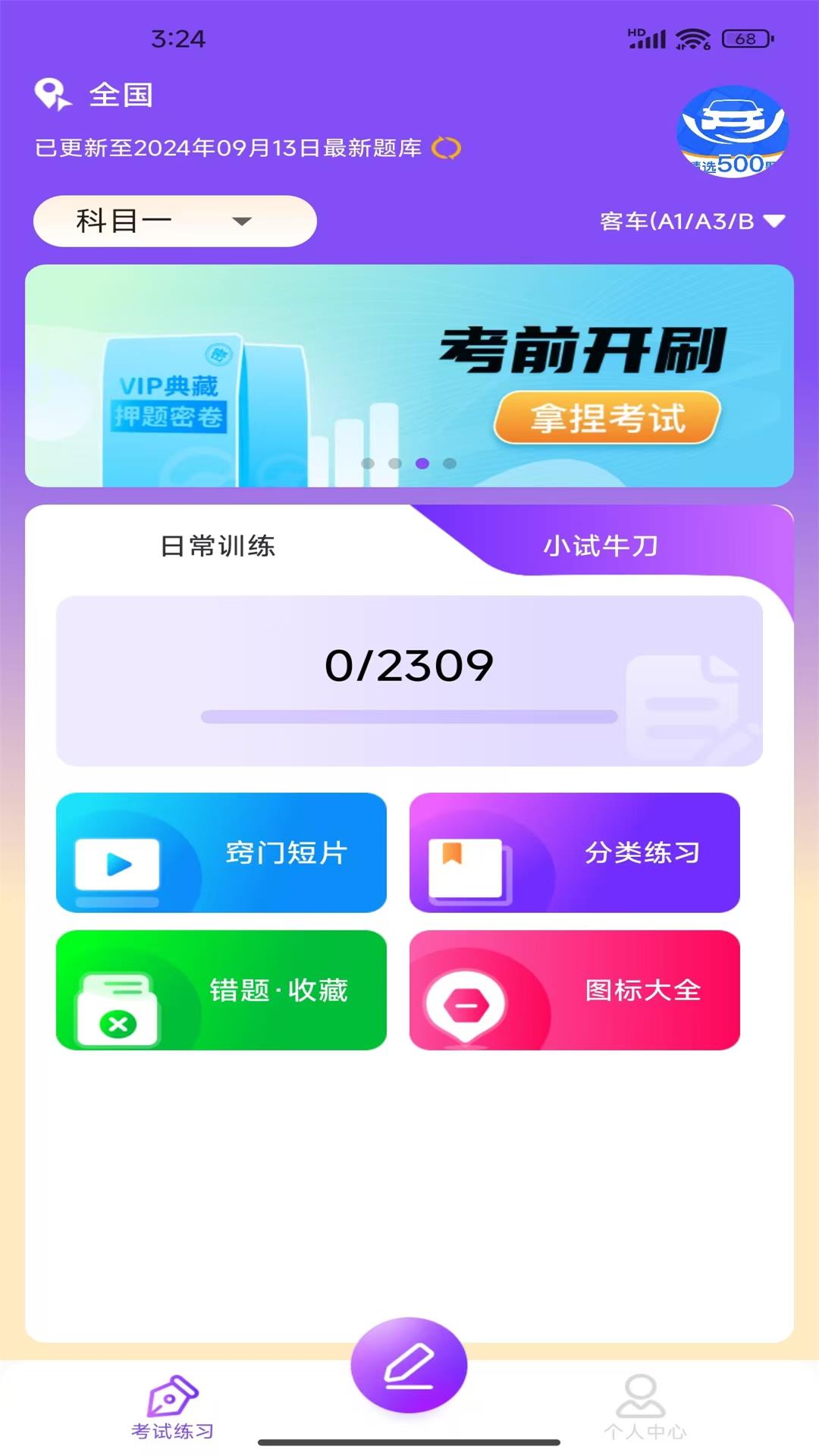Image resolution: width=819 pixels, height=1456 pixels.
Task: Browse 图标大全 traffic sign collection
Action: (574, 990)
